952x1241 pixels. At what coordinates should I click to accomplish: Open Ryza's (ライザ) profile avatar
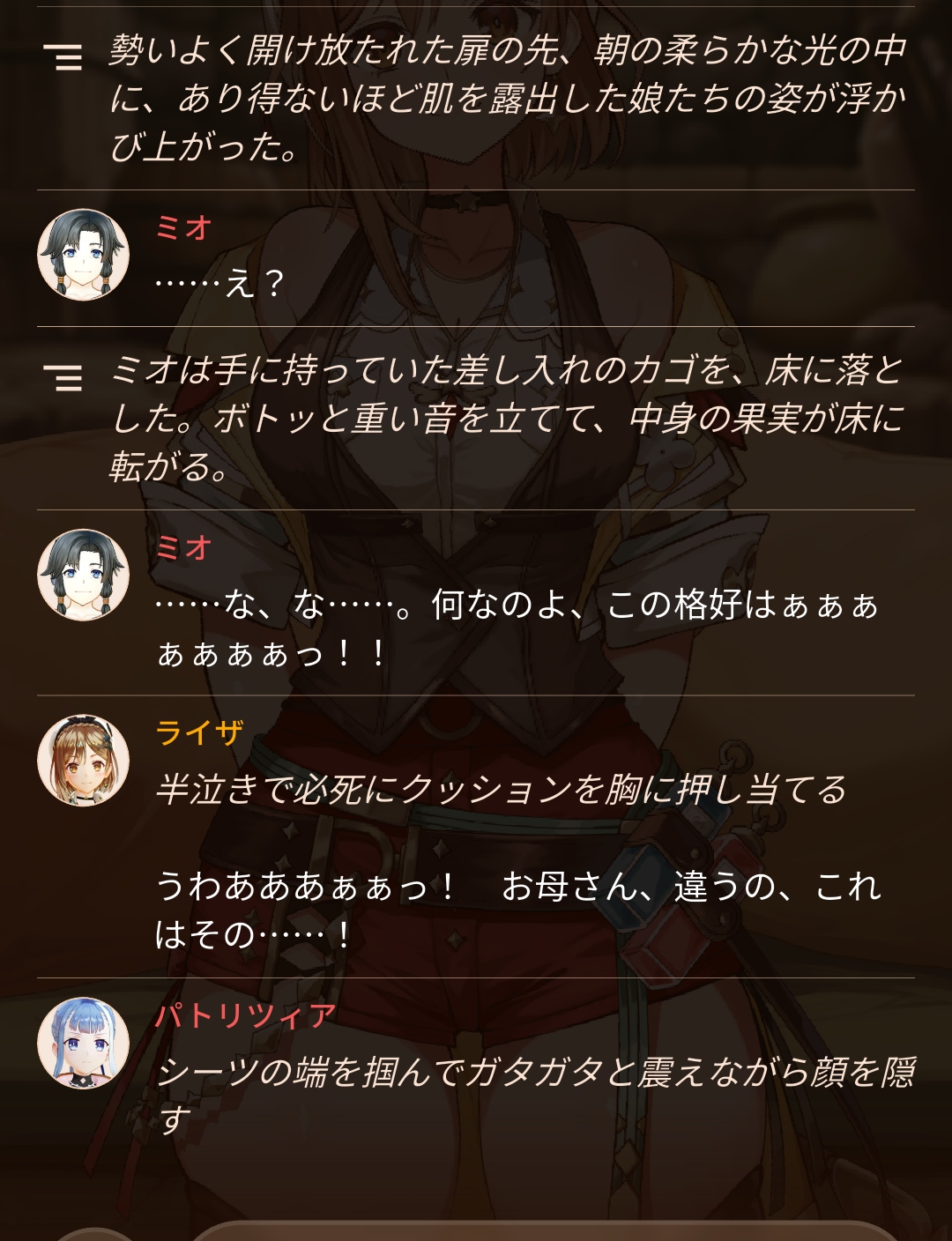[x=83, y=760]
